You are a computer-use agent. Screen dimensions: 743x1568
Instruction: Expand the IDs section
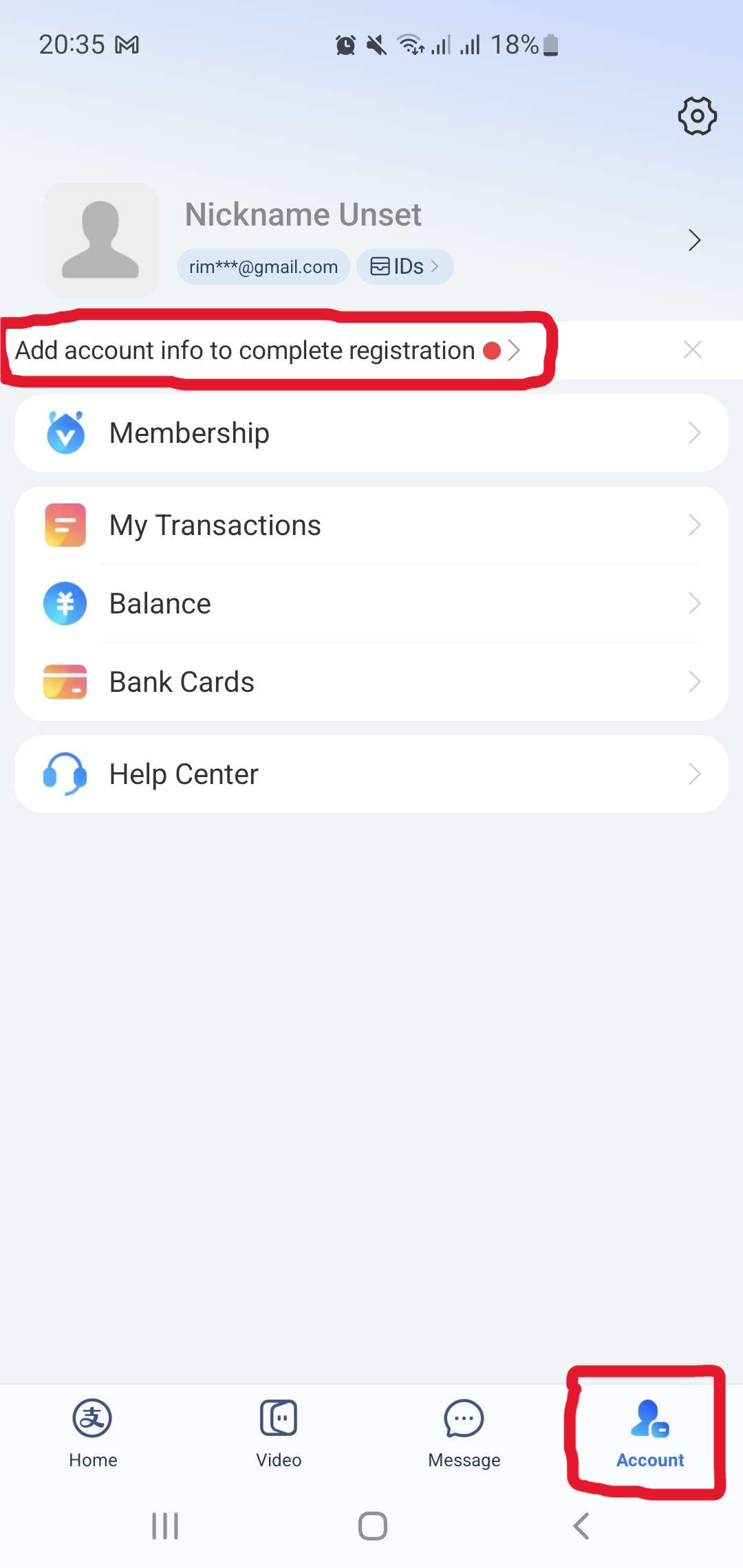click(405, 266)
